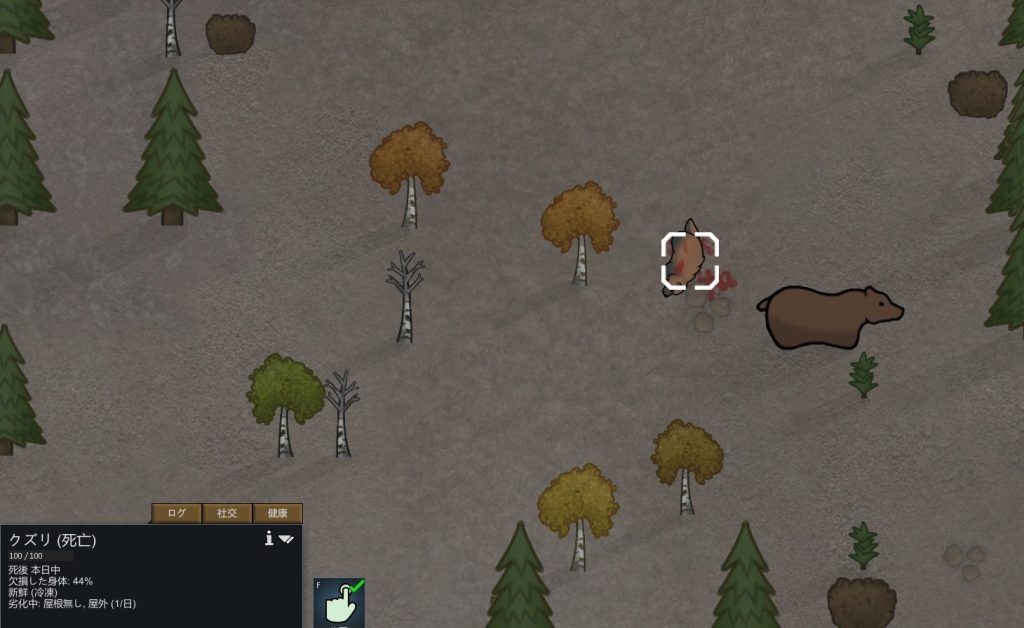Open the info icon for クズリ
Screen dimensions: 1024x628
pyautogui.click(x=269, y=539)
